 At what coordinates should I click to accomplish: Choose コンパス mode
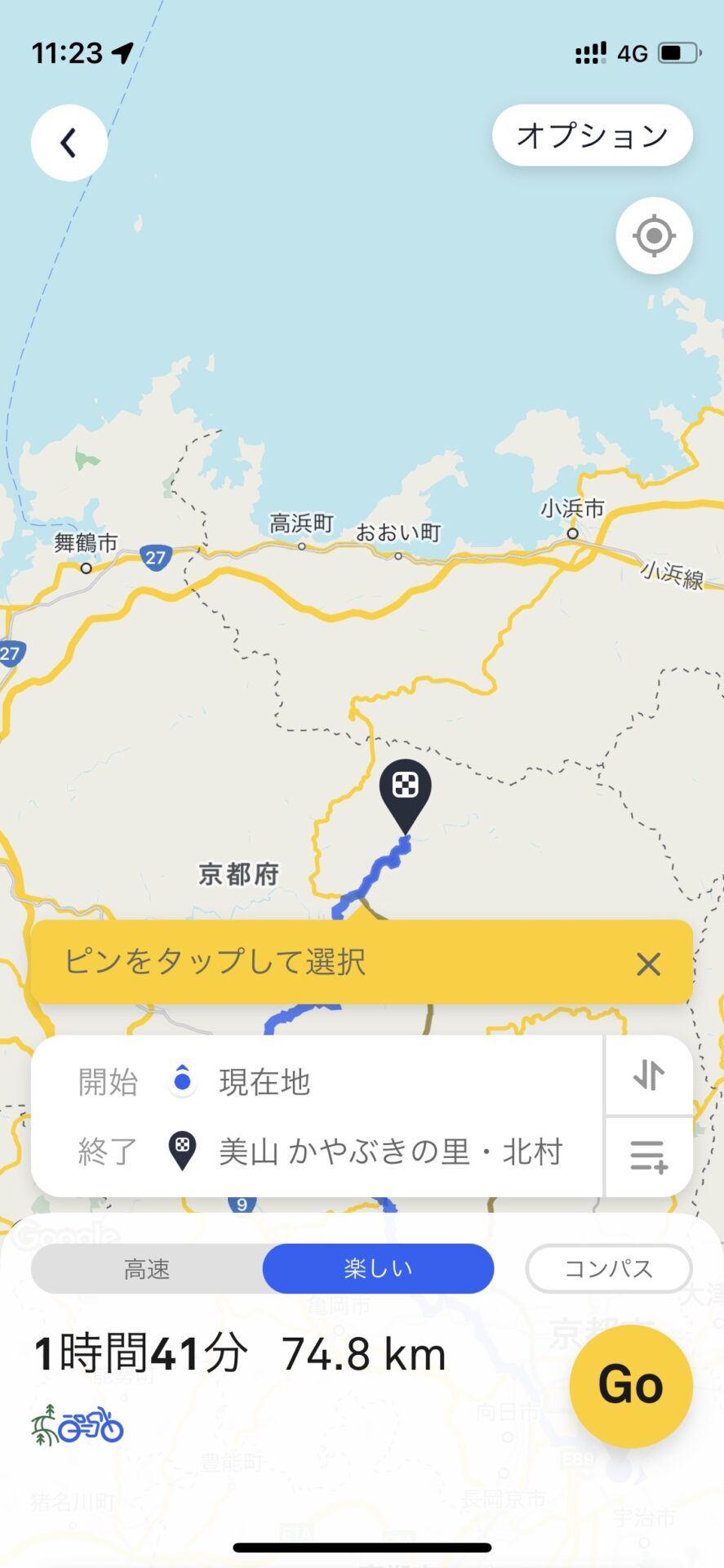609,1268
